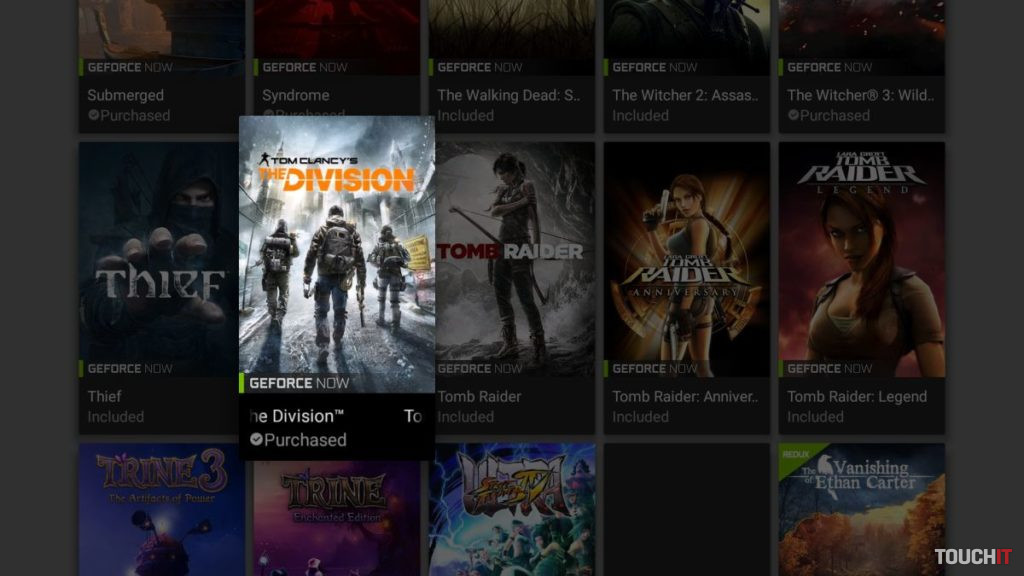Image resolution: width=1024 pixels, height=576 pixels.
Task: Open The Witcher 3: Wild Hunt tile
Action: 861,60
